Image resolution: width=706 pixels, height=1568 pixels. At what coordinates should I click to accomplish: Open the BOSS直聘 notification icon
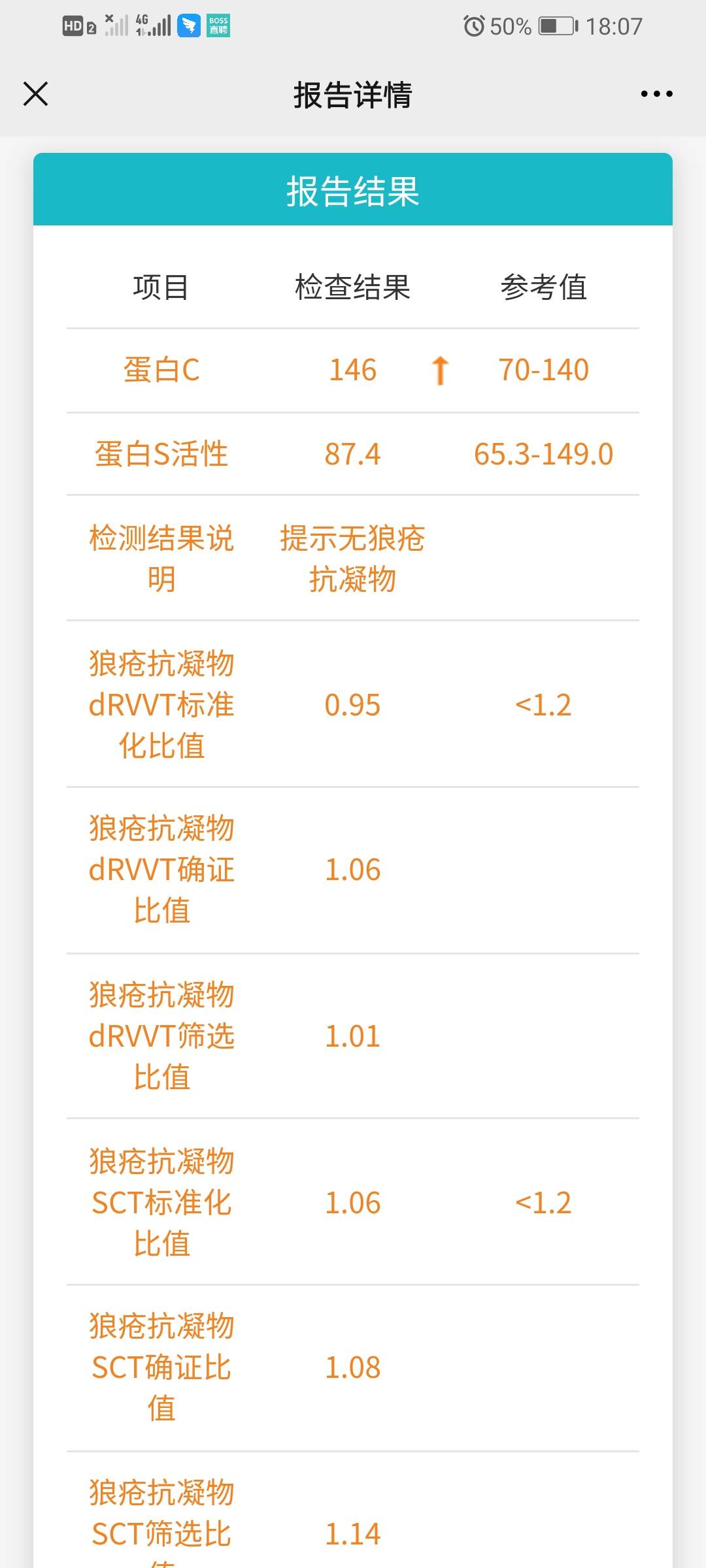point(219,25)
